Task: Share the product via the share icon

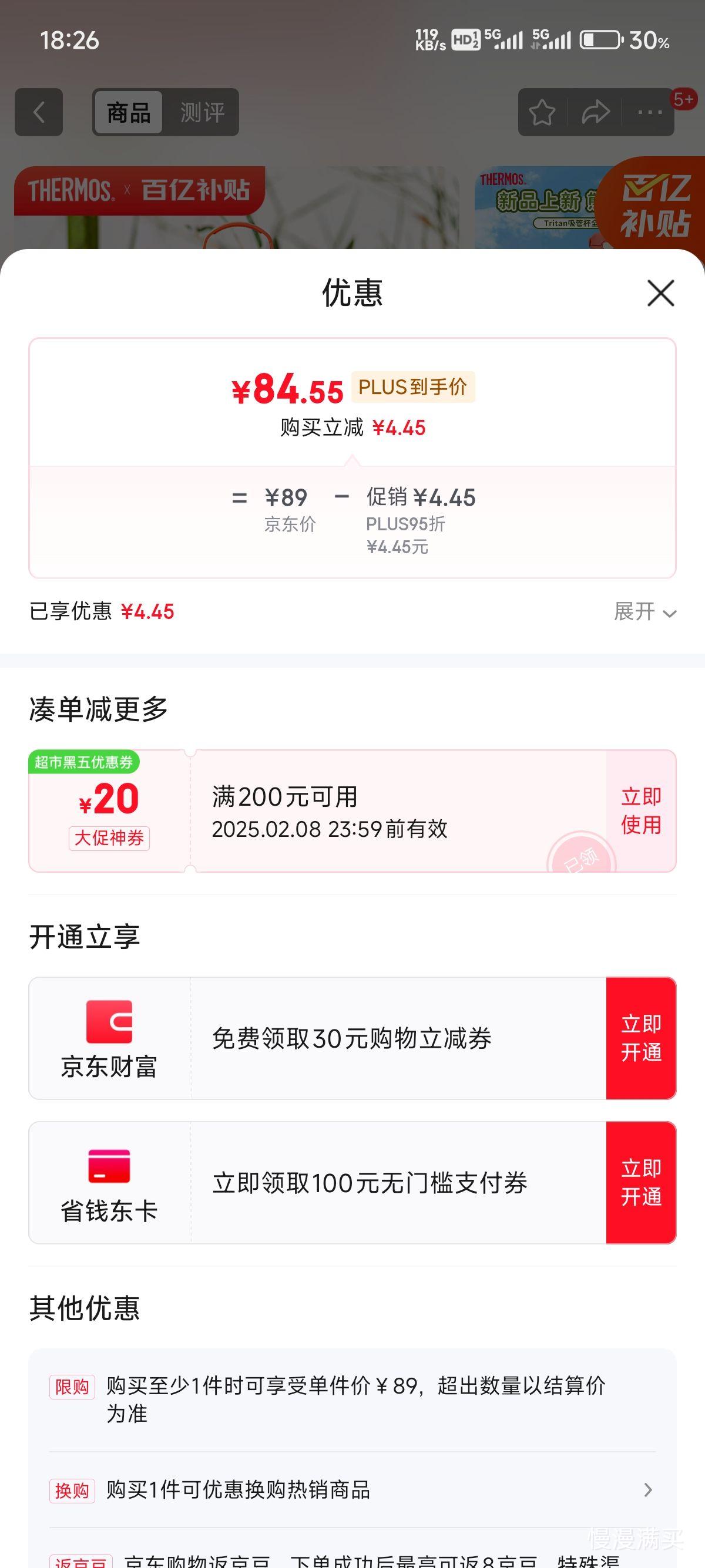Action: [594, 112]
